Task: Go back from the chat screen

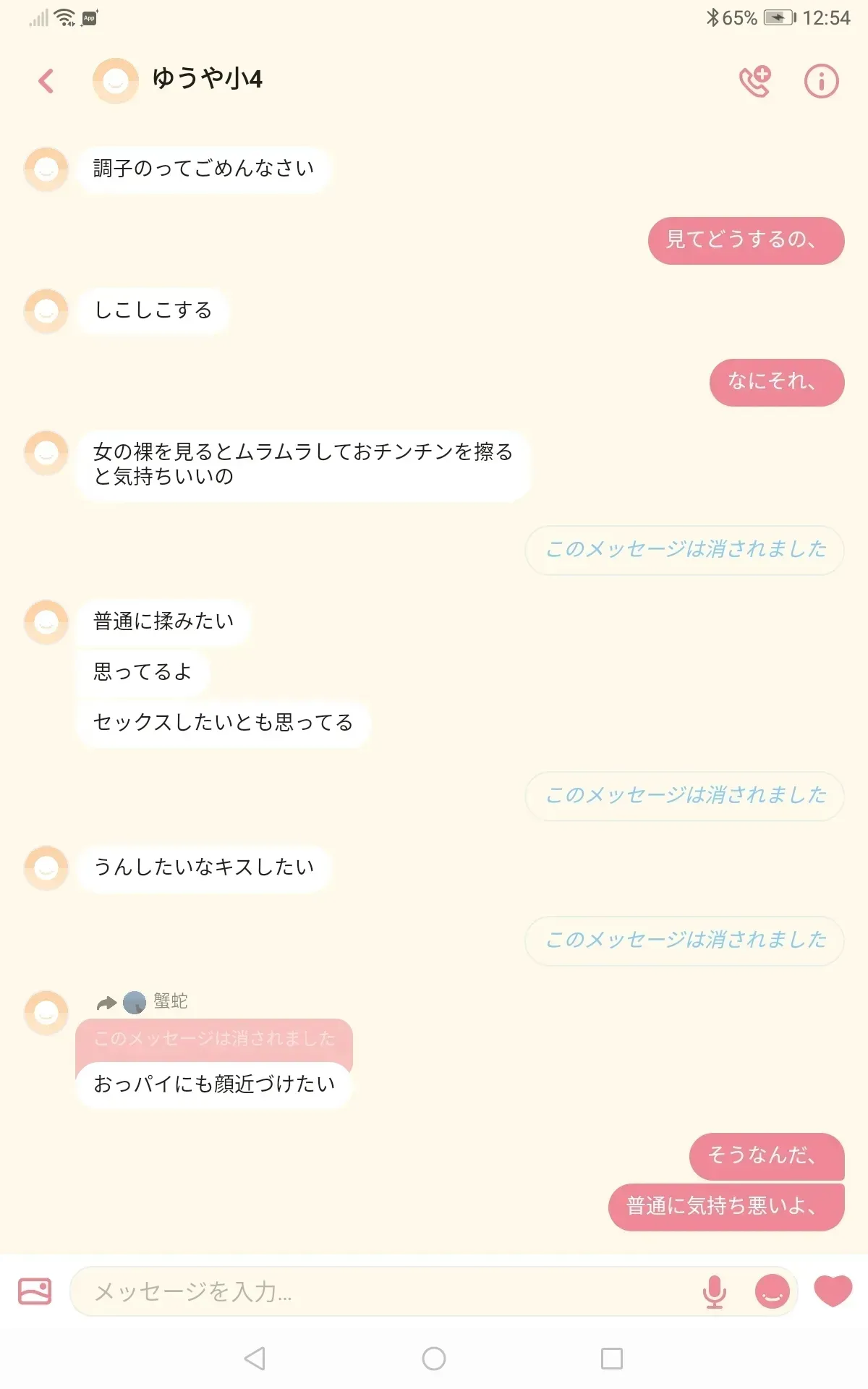Action: pos(46,80)
